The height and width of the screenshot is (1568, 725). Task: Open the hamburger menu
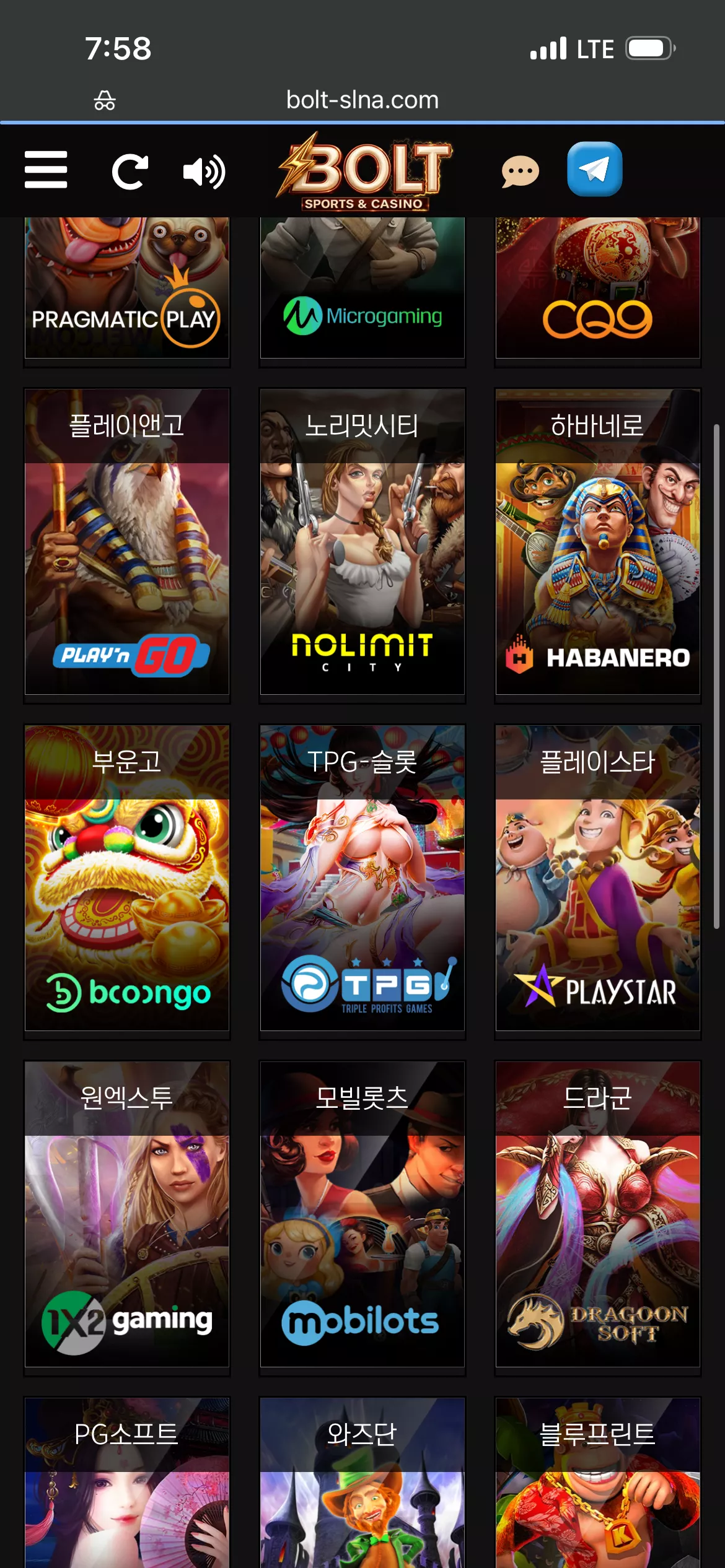[x=46, y=170]
